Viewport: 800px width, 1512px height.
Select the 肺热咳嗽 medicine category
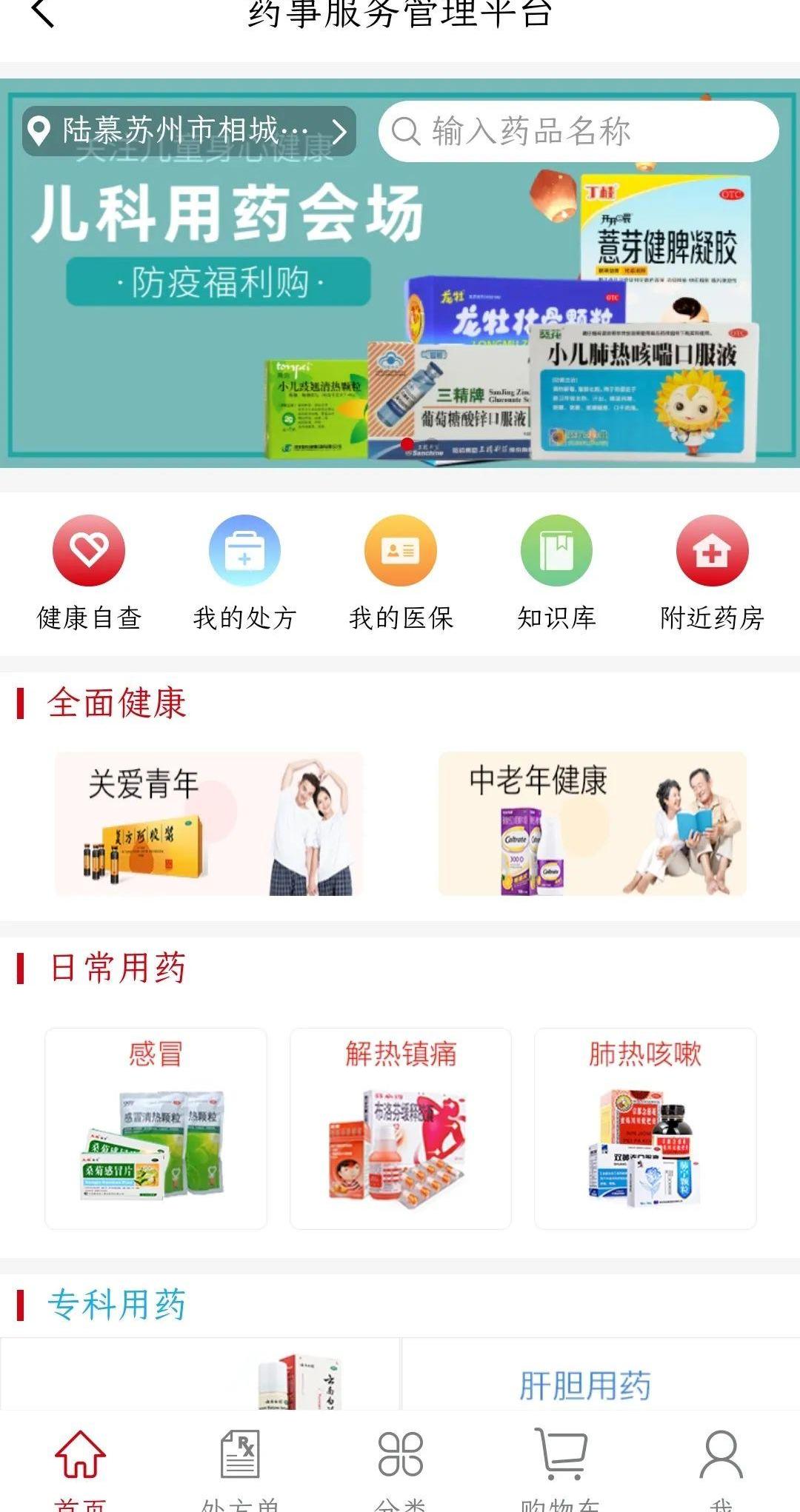(x=645, y=1128)
